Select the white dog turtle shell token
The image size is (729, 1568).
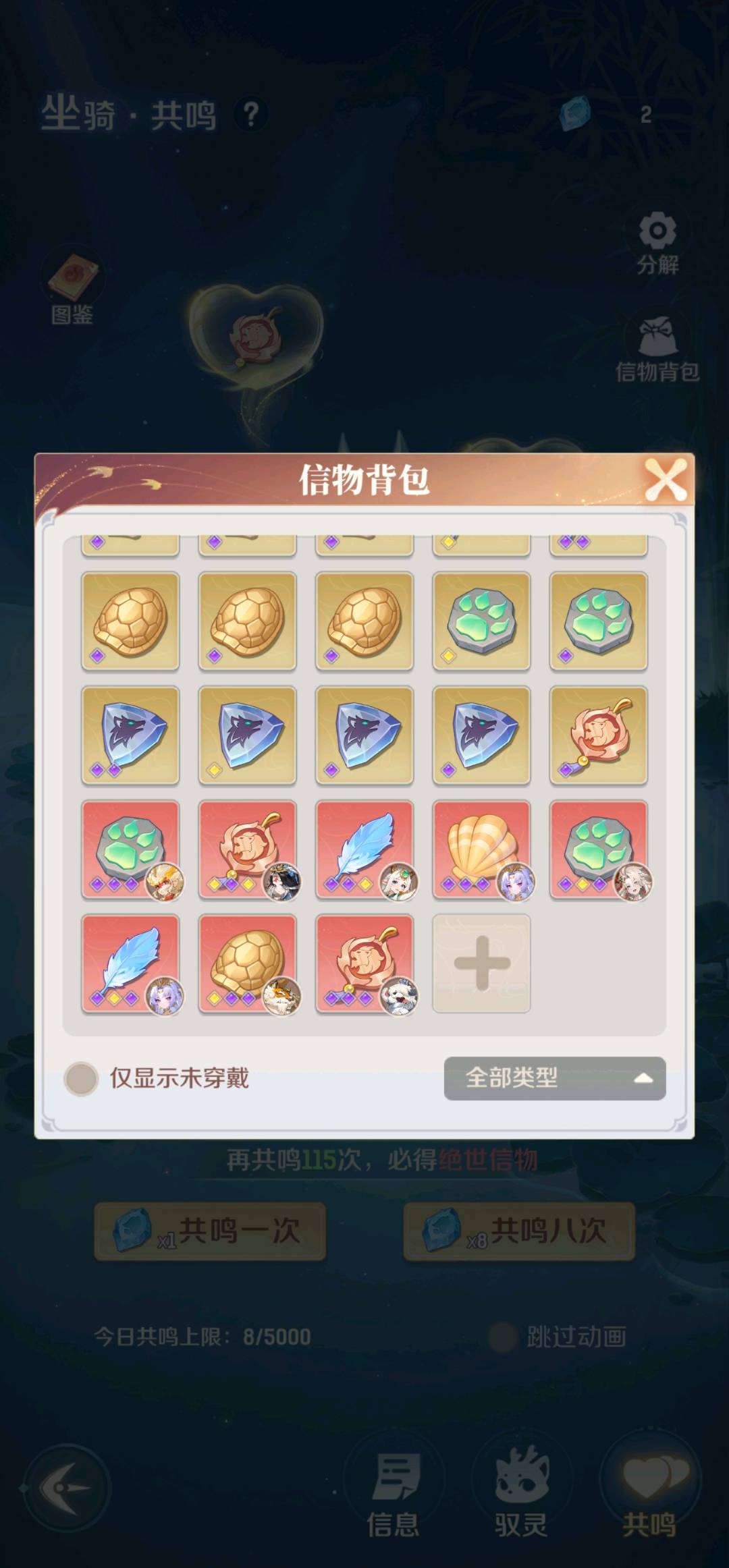pyautogui.click(x=247, y=963)
